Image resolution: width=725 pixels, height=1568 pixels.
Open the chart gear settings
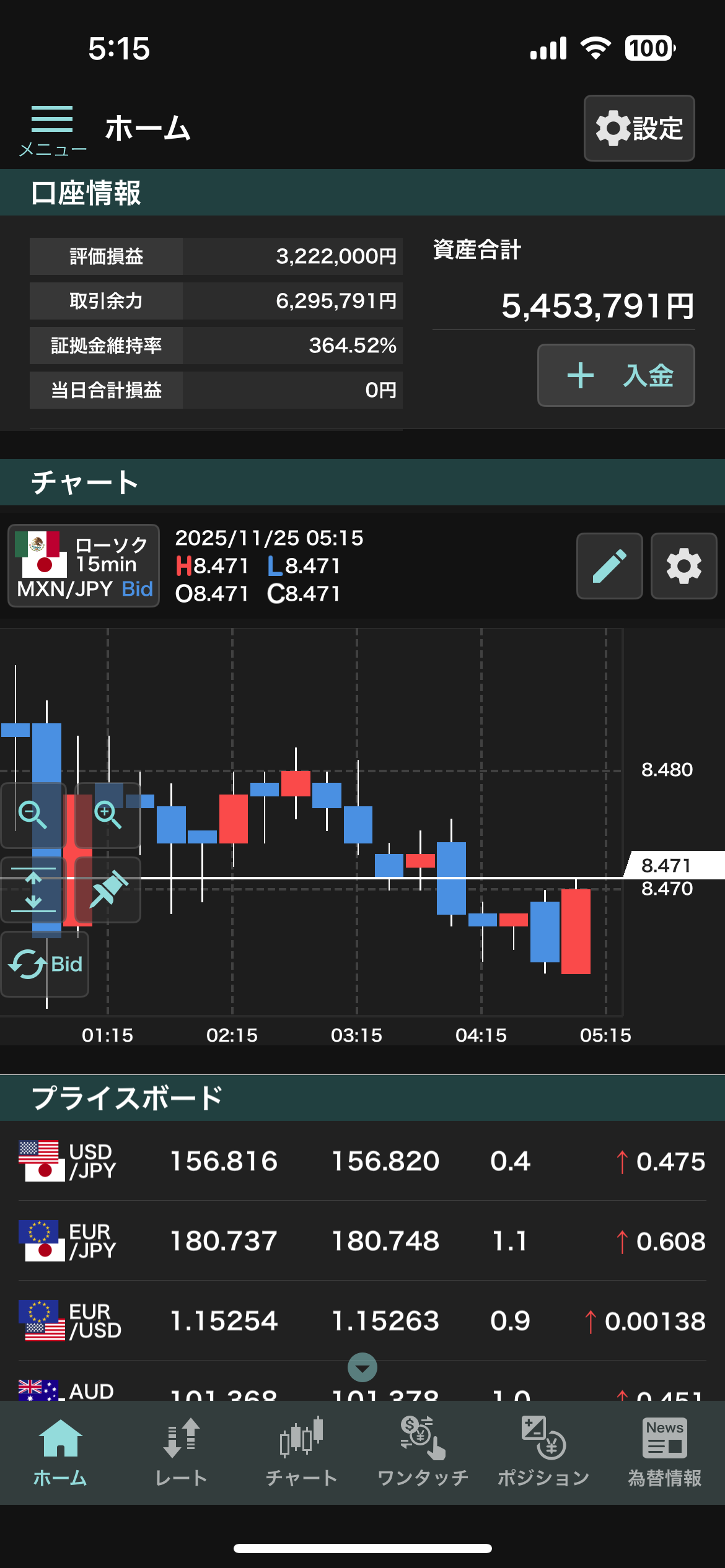(x=683, y=565)
